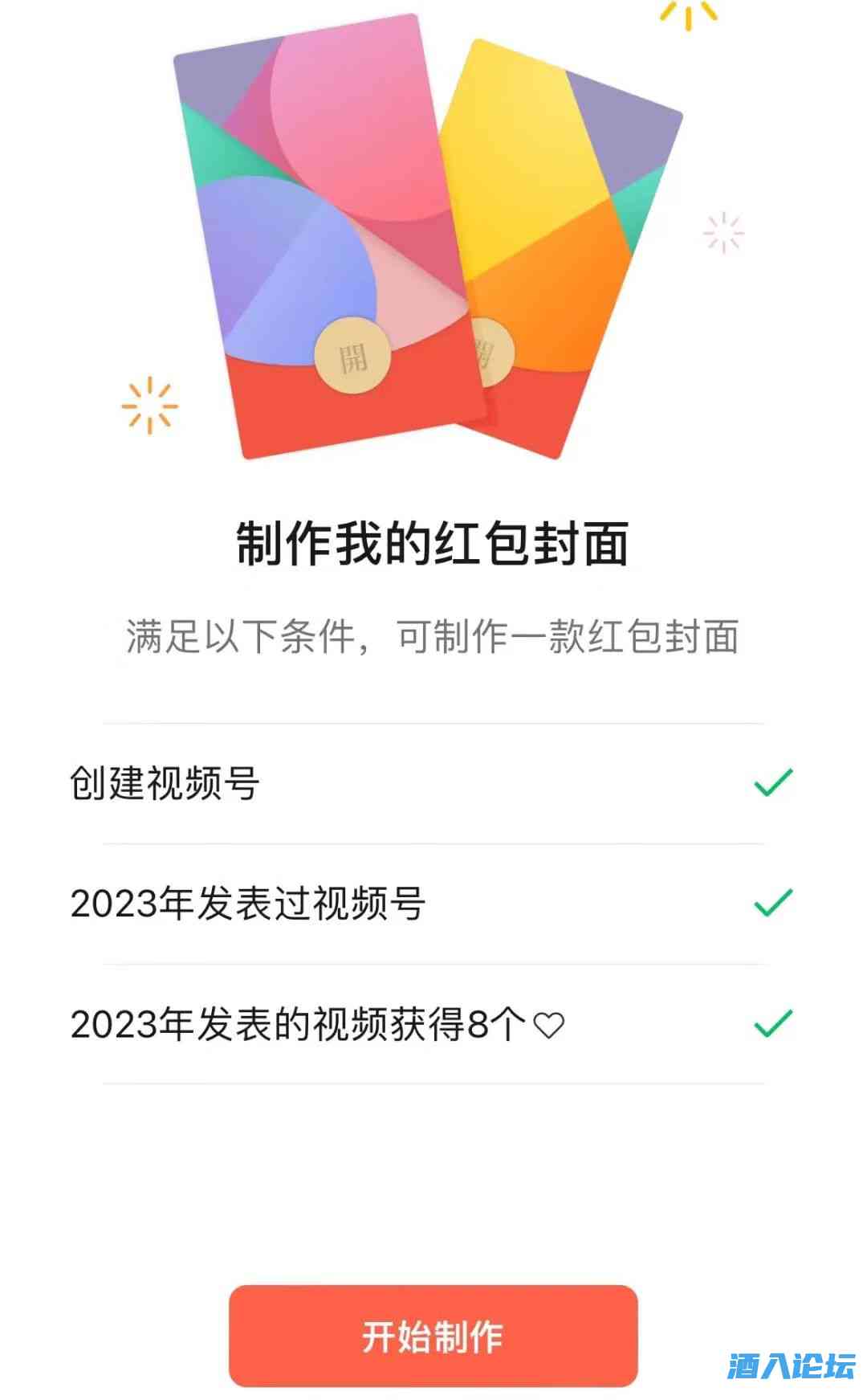Tap the 开始制作 button
Viewport: 867px width, 1400px height.
pyautogui.click(x=433, y=1336)
